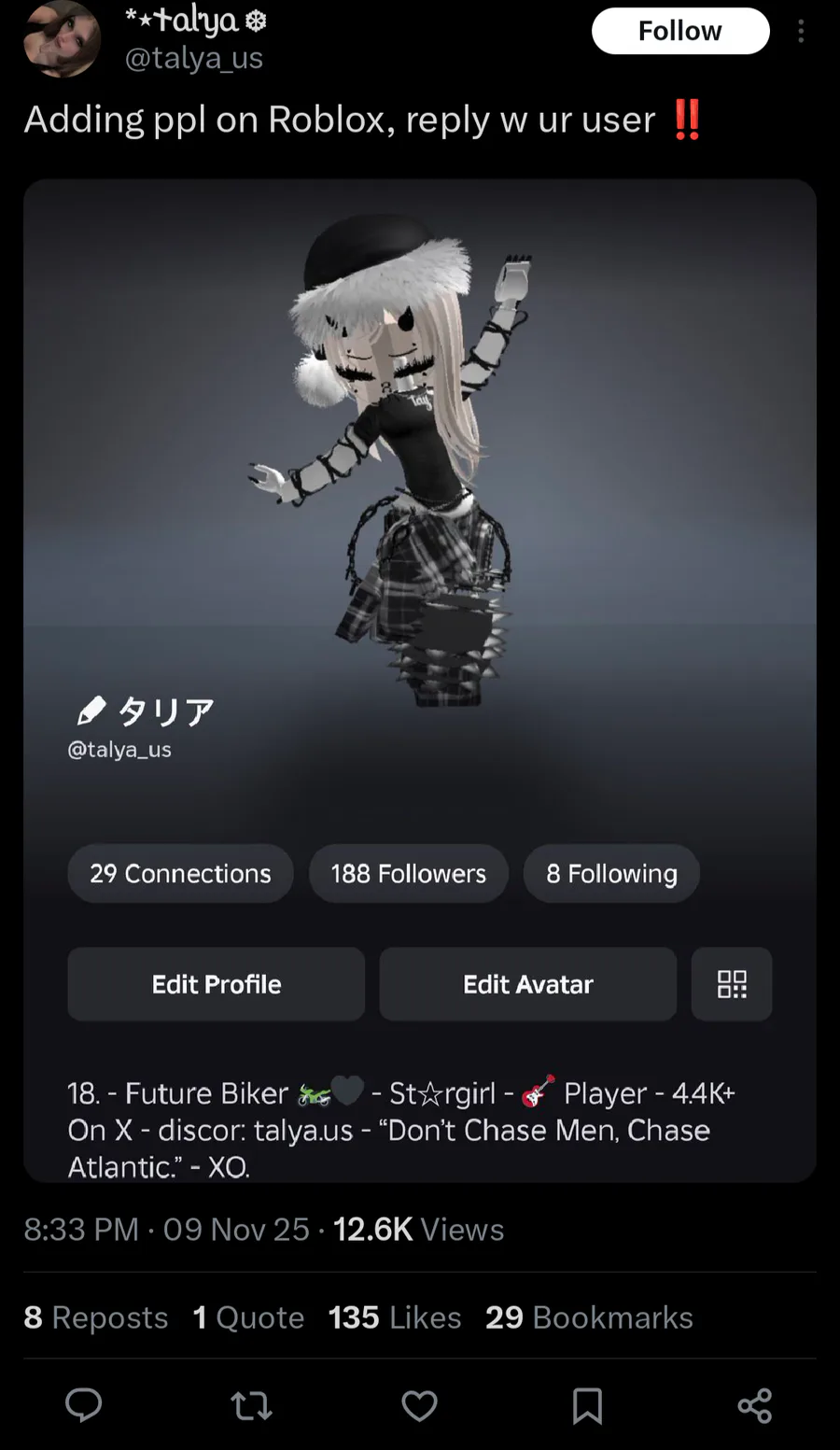Open the post's overflow menu
This screenshot has width=840, height=1450.
coord(801,32)
